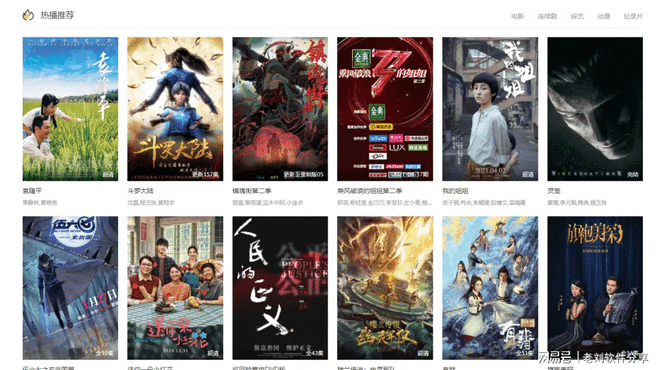Open the 综艺 category
Viewport: 660px width, 370px height.
point(577,16)
